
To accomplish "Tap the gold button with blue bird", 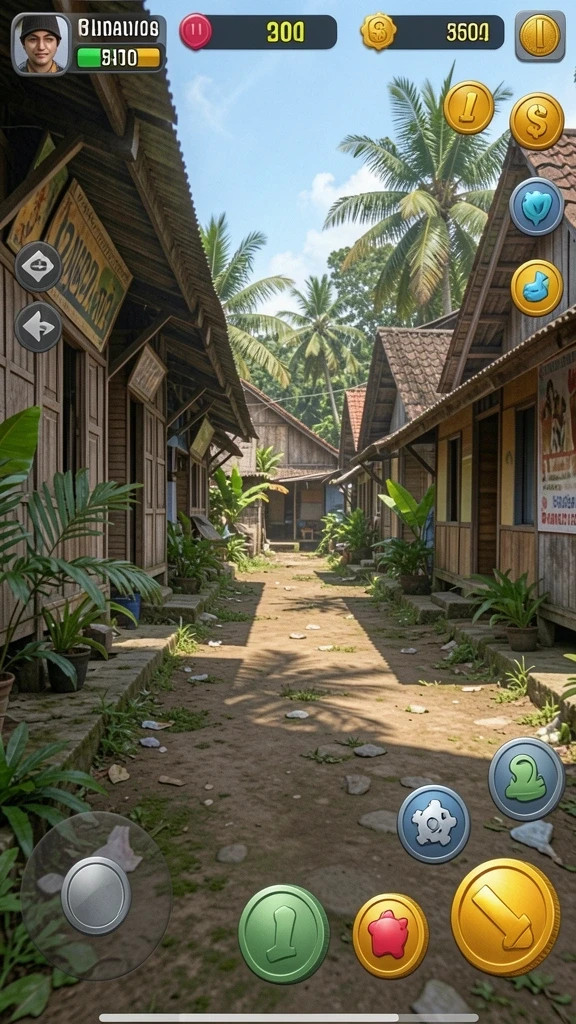I will pos(537,288).
